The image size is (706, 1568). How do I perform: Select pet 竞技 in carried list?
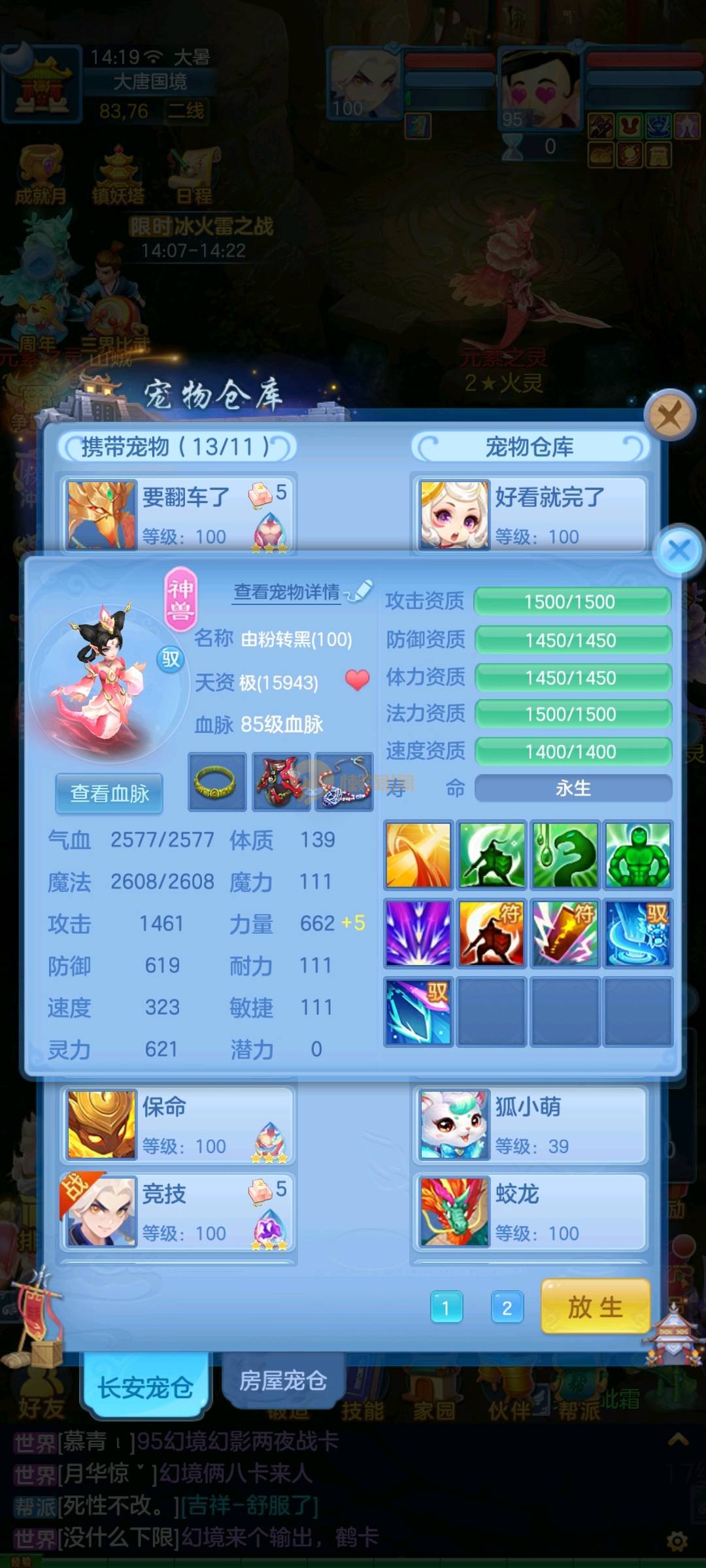(x=178, y=1212)
